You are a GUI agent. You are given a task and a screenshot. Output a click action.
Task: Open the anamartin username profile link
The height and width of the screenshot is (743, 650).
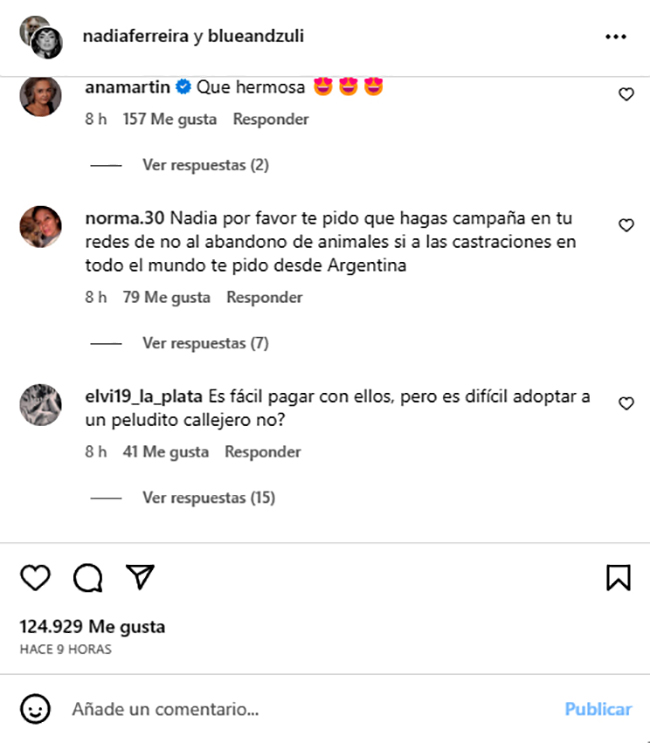[128, 87]
